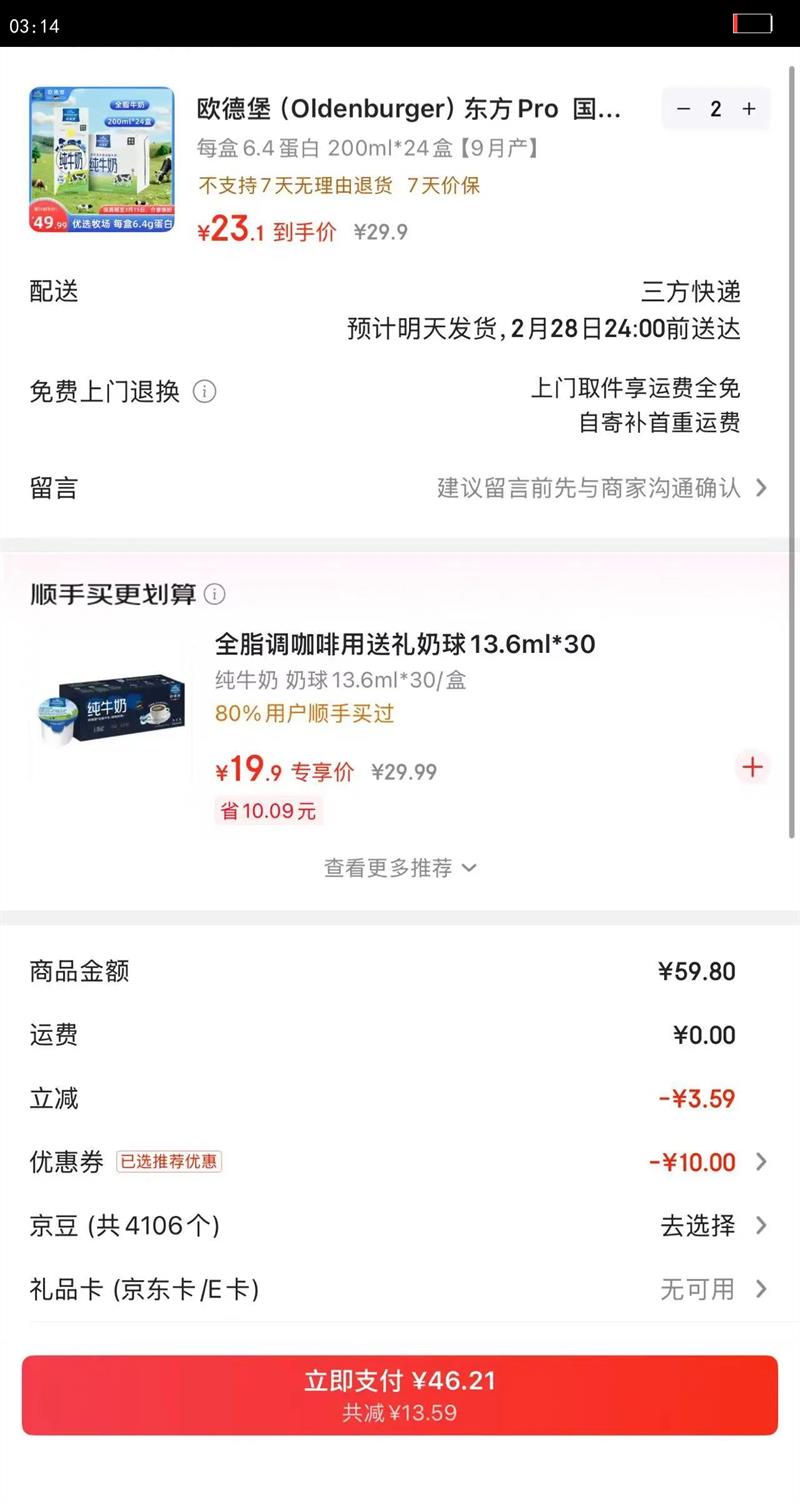This screenshot has height=1504, width=800.
Task: Choose 京豆 to redeem via 去选择
Action: (x=712, y=1225)
